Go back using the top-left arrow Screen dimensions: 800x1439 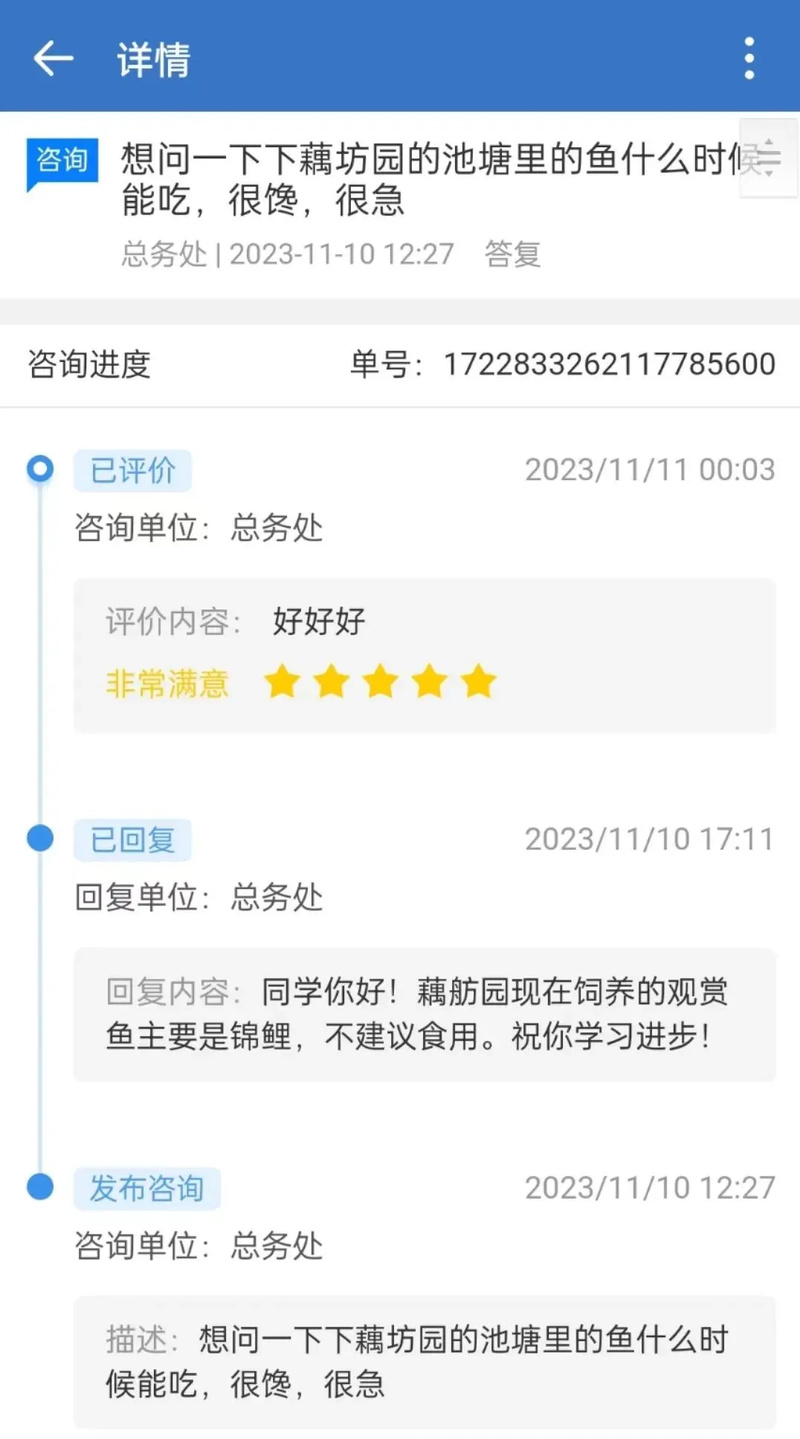coord(53,58)
